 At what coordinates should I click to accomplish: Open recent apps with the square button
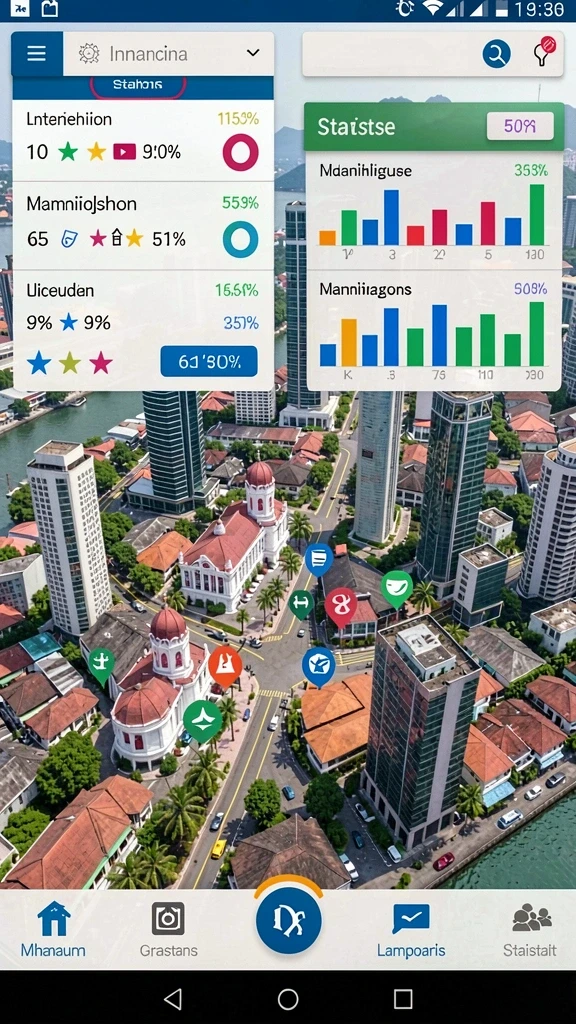pos(403,998)
